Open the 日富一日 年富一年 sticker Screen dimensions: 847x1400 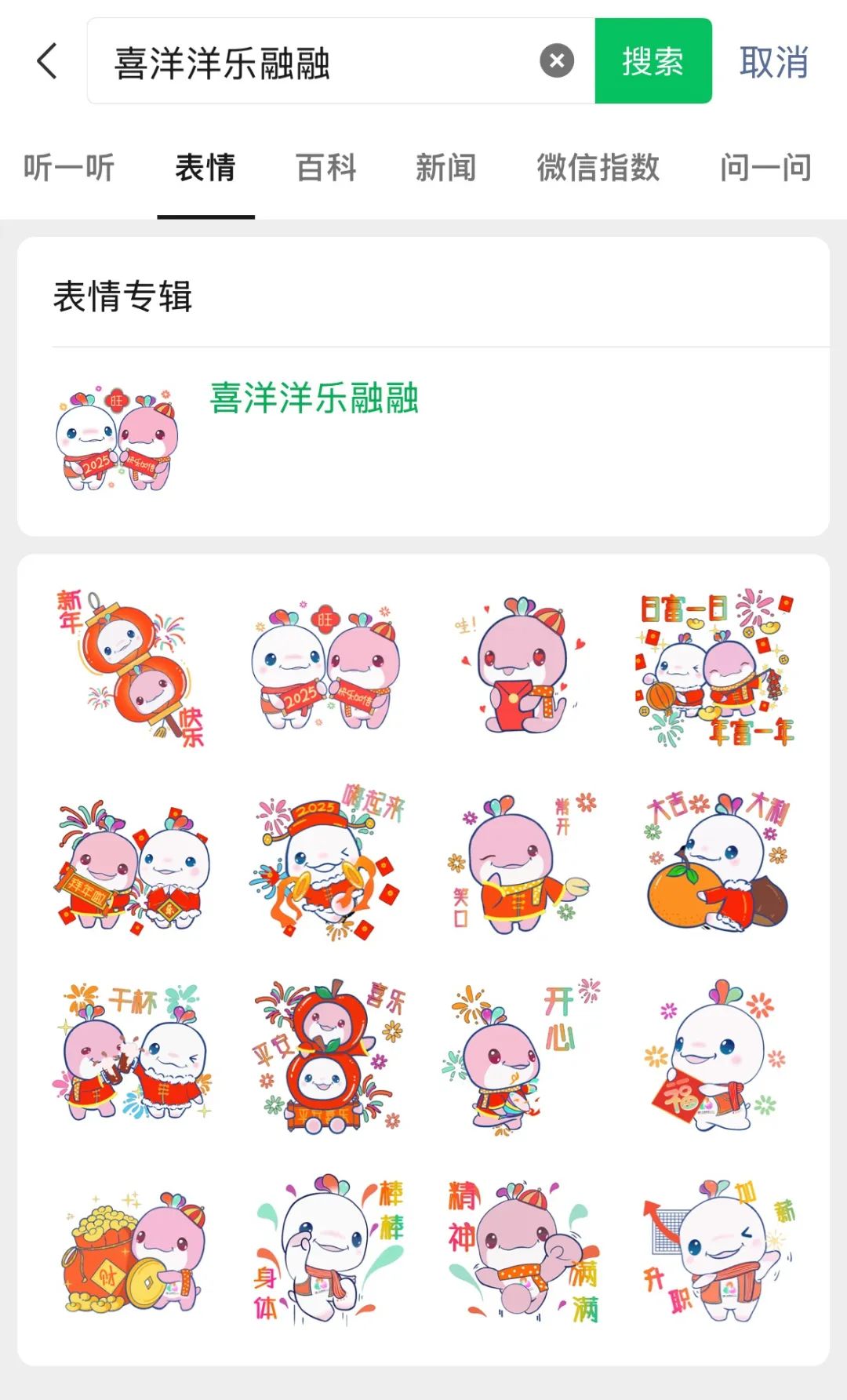(x=715, y=667)
